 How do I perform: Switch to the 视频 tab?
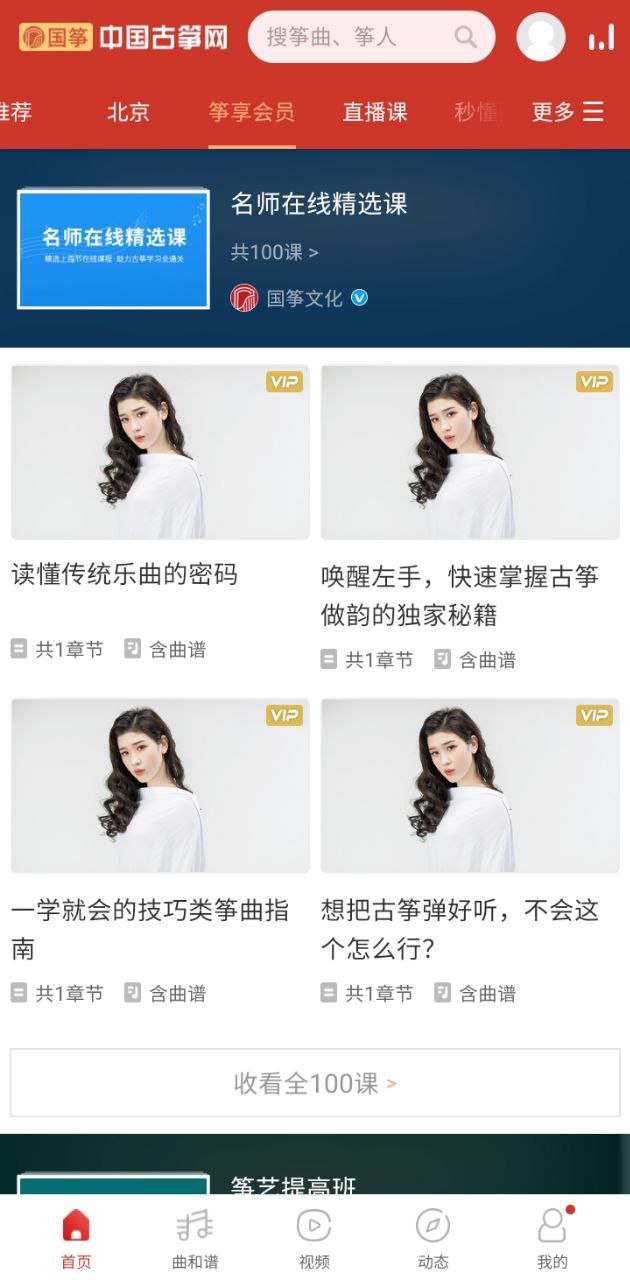[x=314, y=1238]
